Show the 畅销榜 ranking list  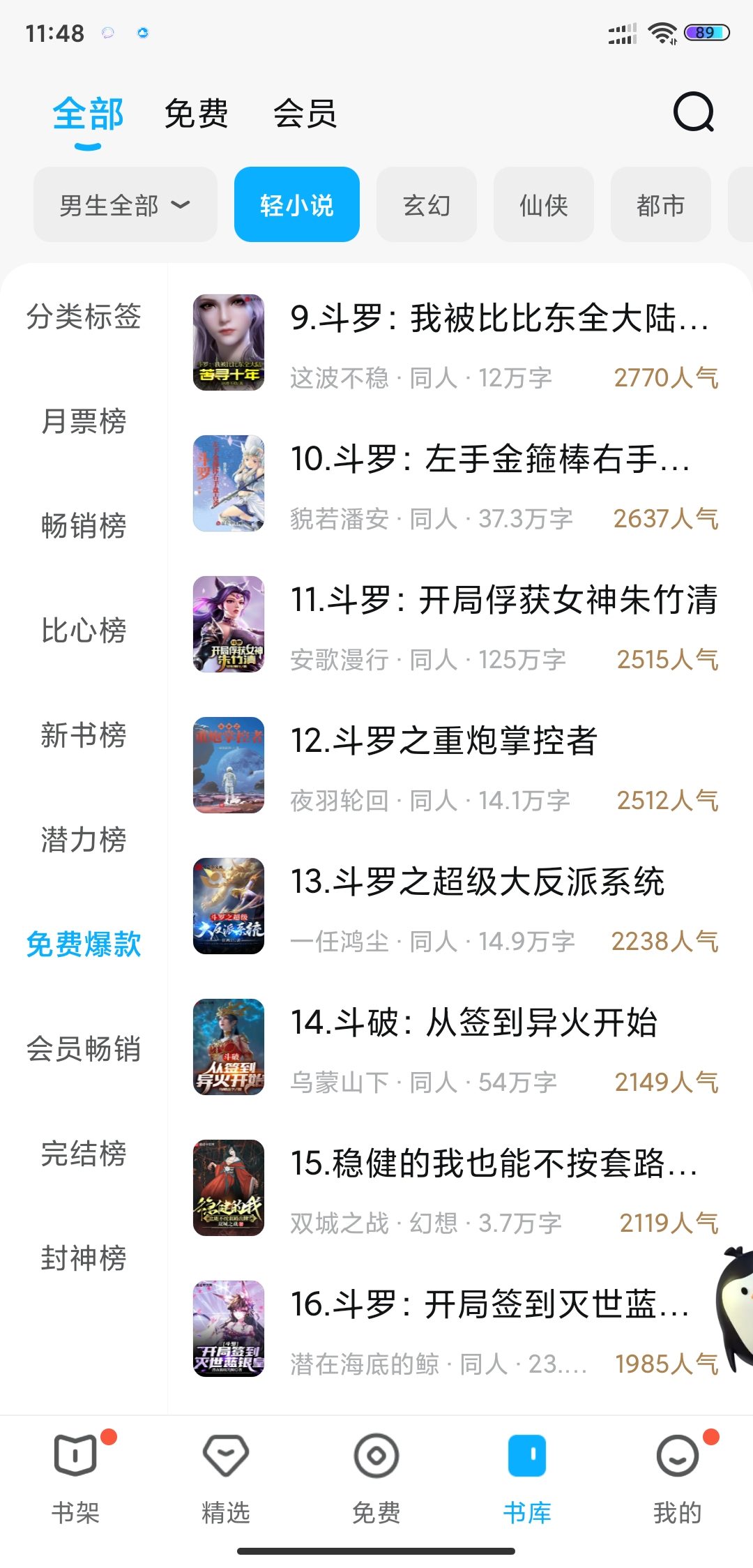(84, 526)
